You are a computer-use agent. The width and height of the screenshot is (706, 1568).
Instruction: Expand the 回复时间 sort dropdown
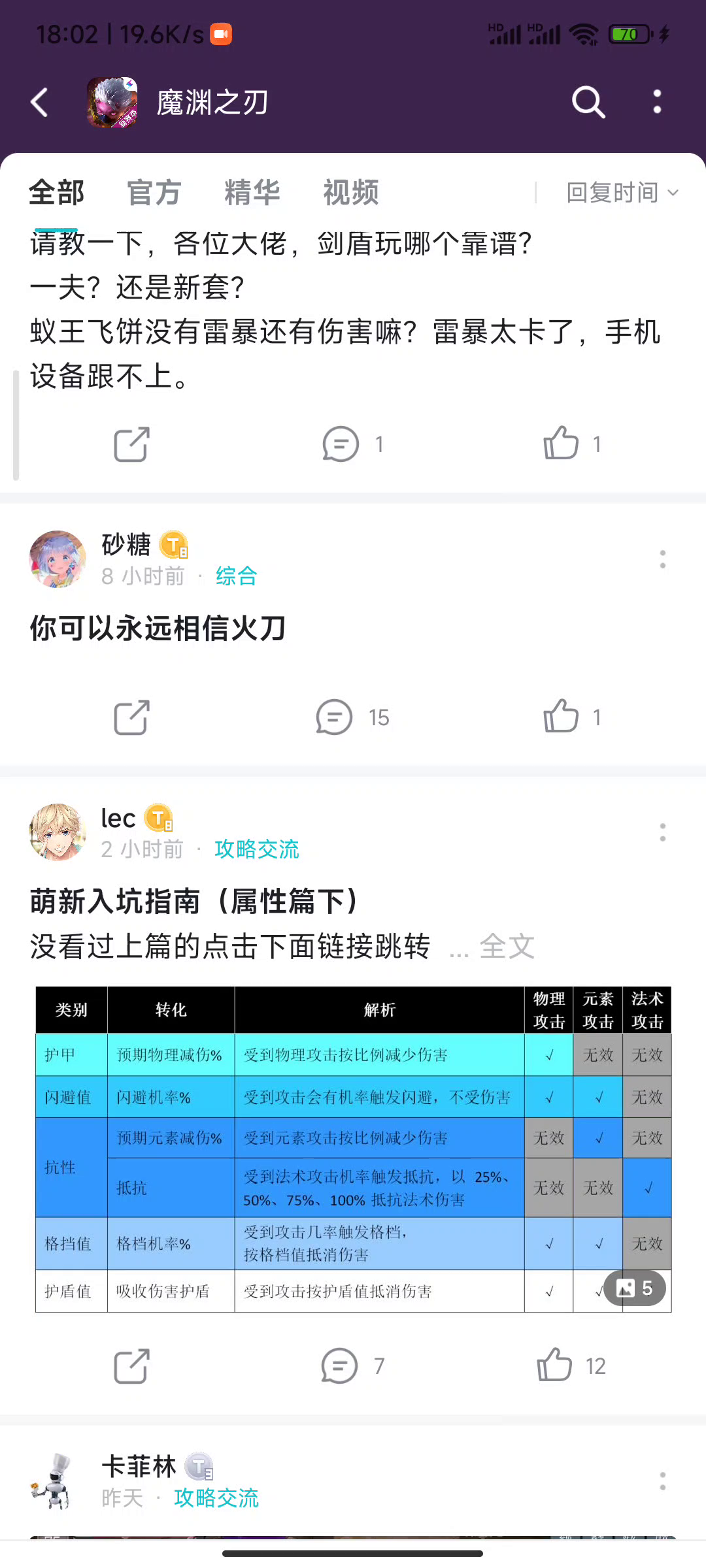pyautogui.click(x=622, y=193)
